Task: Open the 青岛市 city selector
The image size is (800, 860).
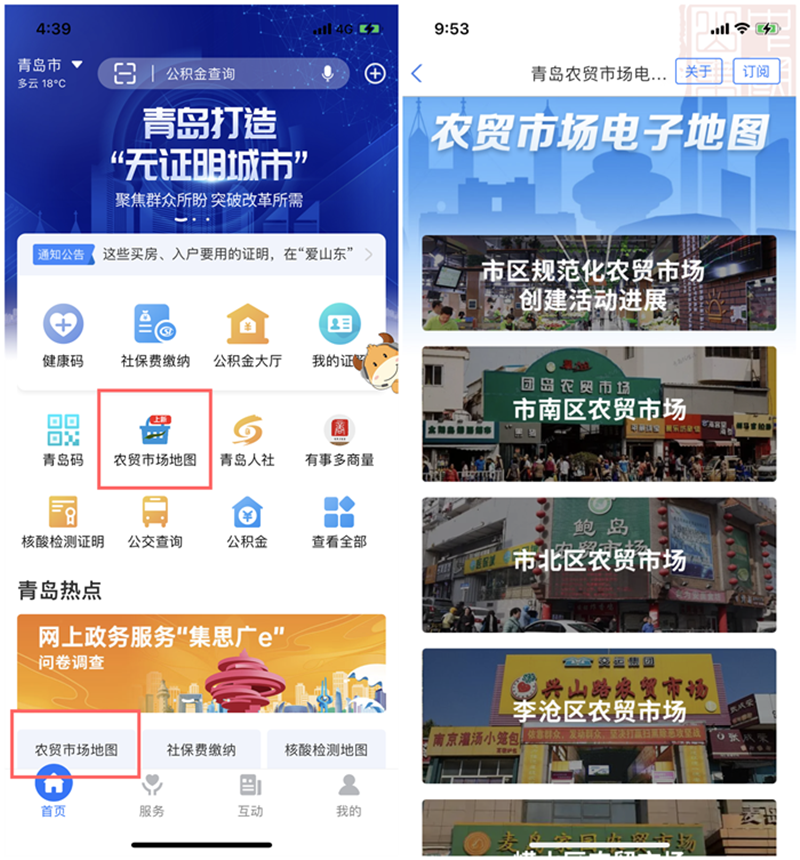Action: point(49,65)
